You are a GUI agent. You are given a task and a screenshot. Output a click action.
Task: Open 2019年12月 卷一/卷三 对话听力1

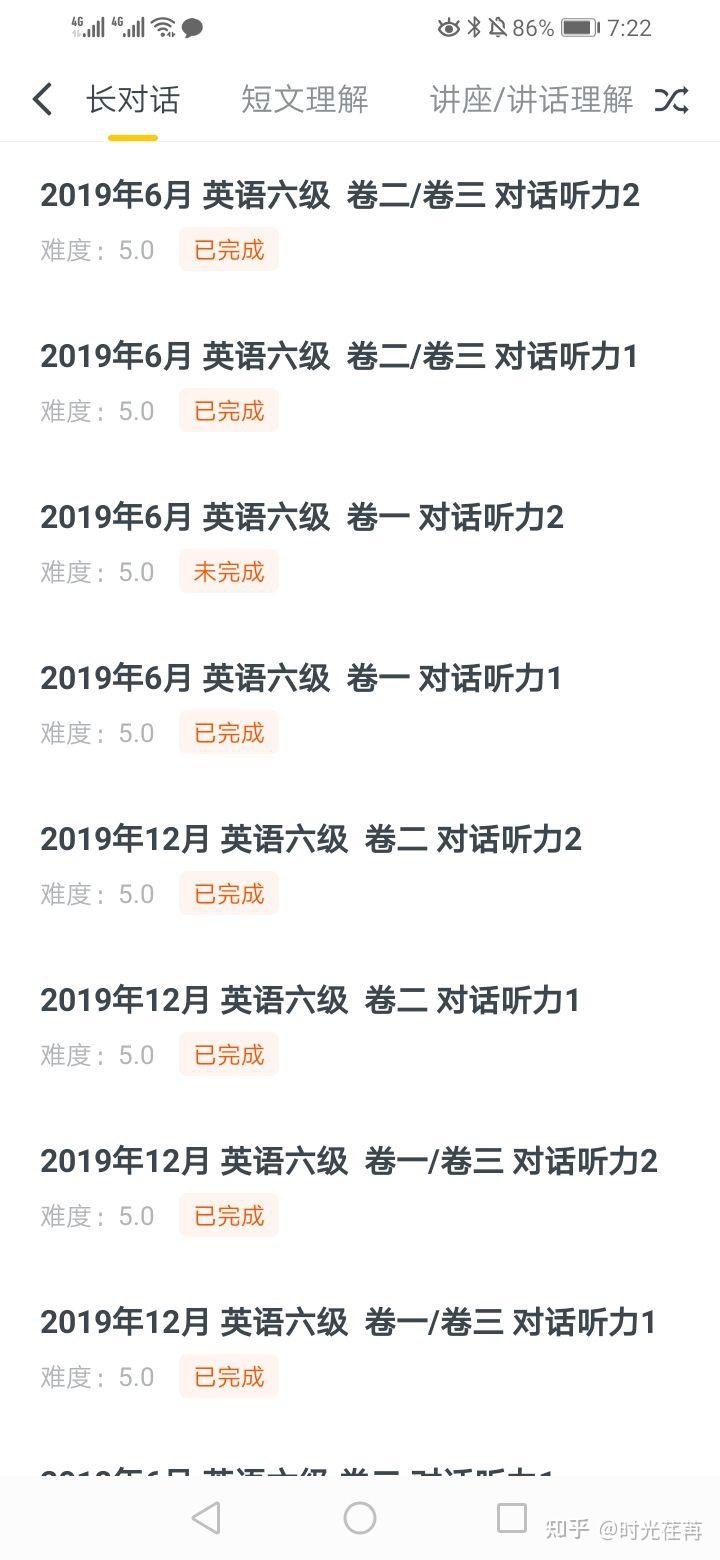tap(347, 1323)
